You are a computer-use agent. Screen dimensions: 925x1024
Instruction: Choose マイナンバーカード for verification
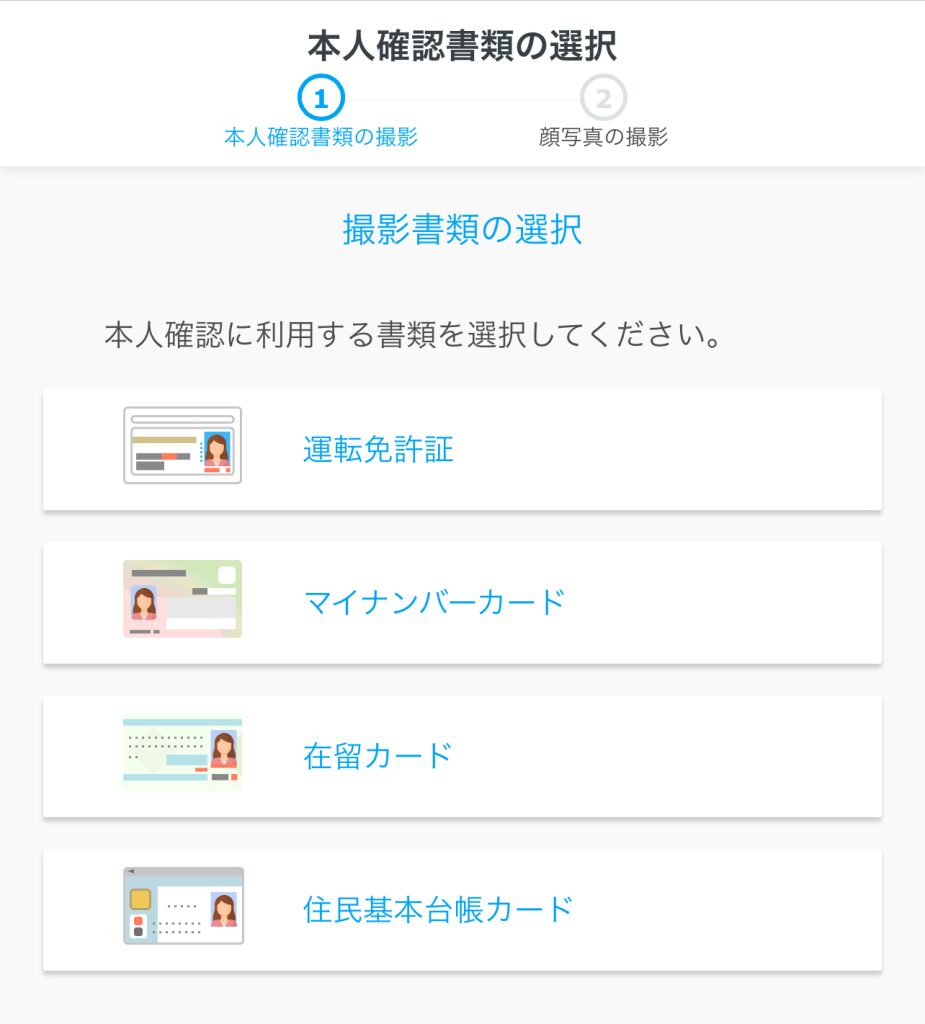coord(462,603)
